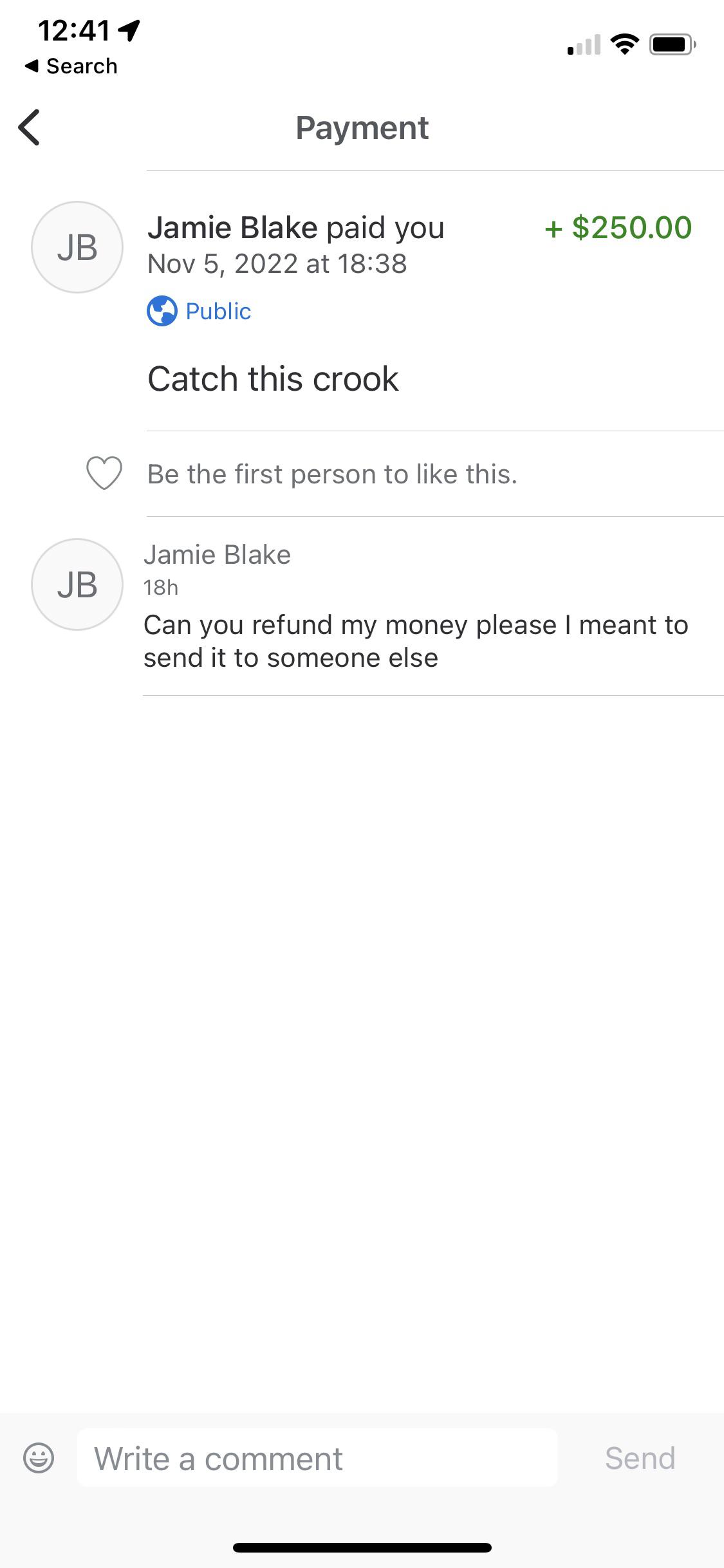Focus the Write a comment field
The image size is (724, 1568).
(317, 1458)
